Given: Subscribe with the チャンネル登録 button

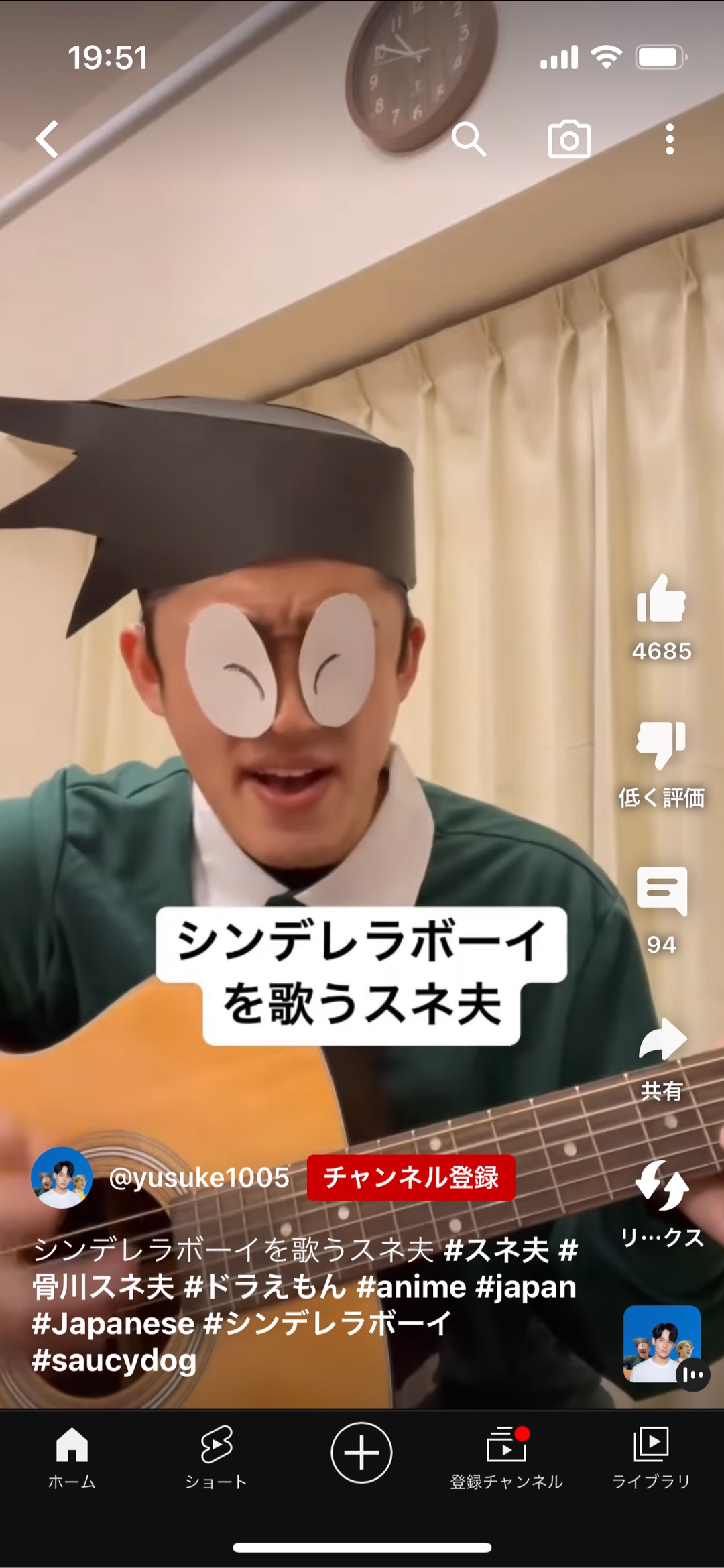Looking at the screenshot, I should pyautogui.click(x=411, y=1178).
